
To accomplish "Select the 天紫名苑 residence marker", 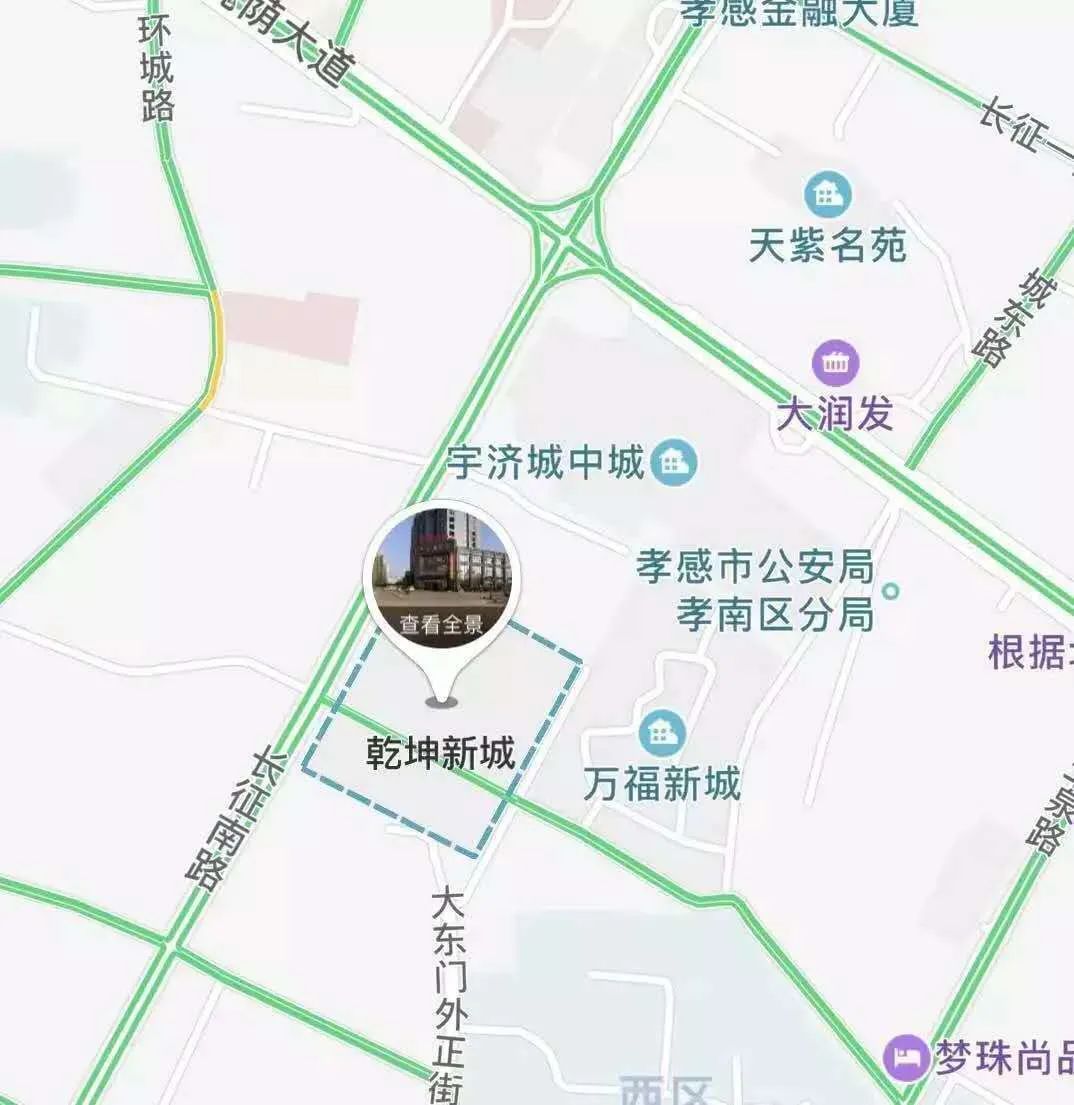I will (x=828, y=194).
